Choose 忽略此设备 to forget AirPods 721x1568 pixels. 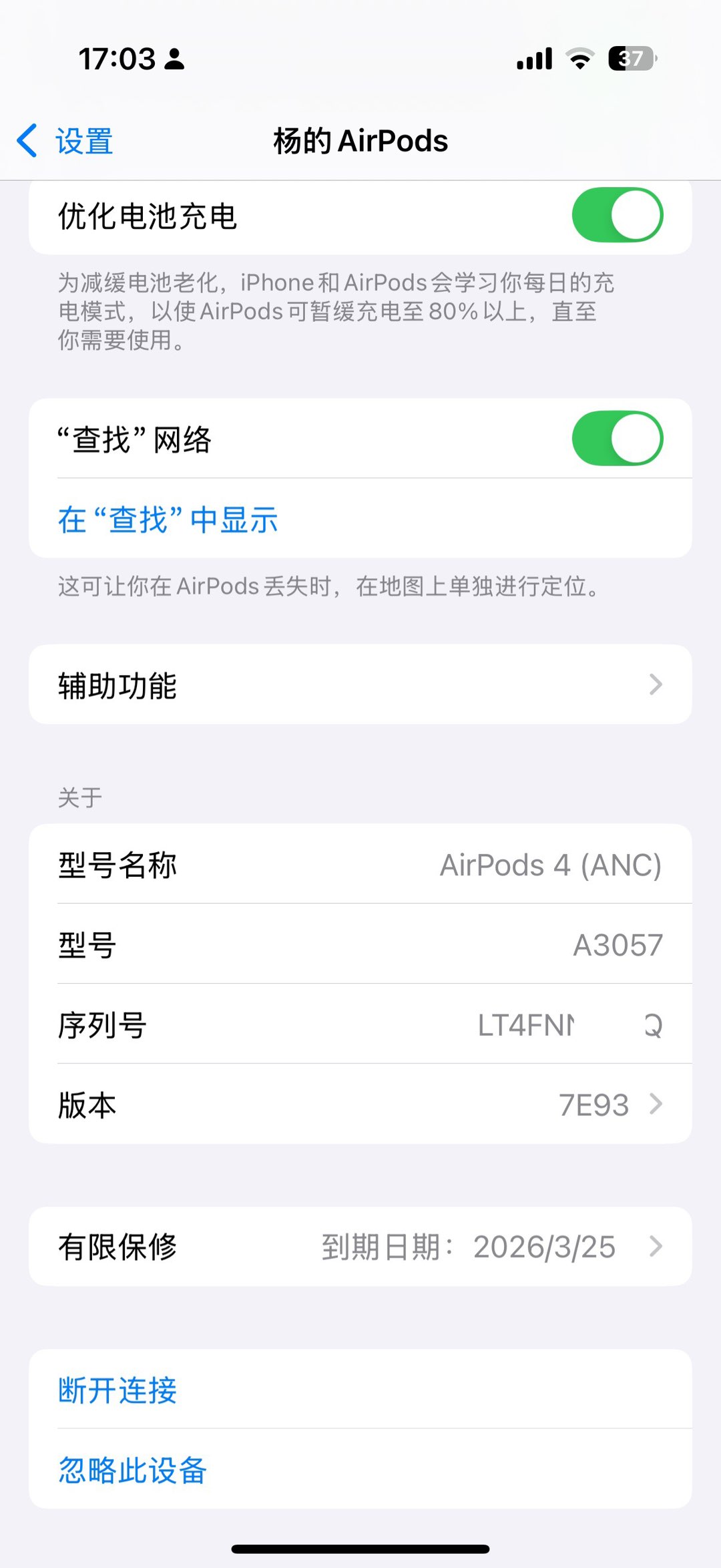[x=132, y=1470]
